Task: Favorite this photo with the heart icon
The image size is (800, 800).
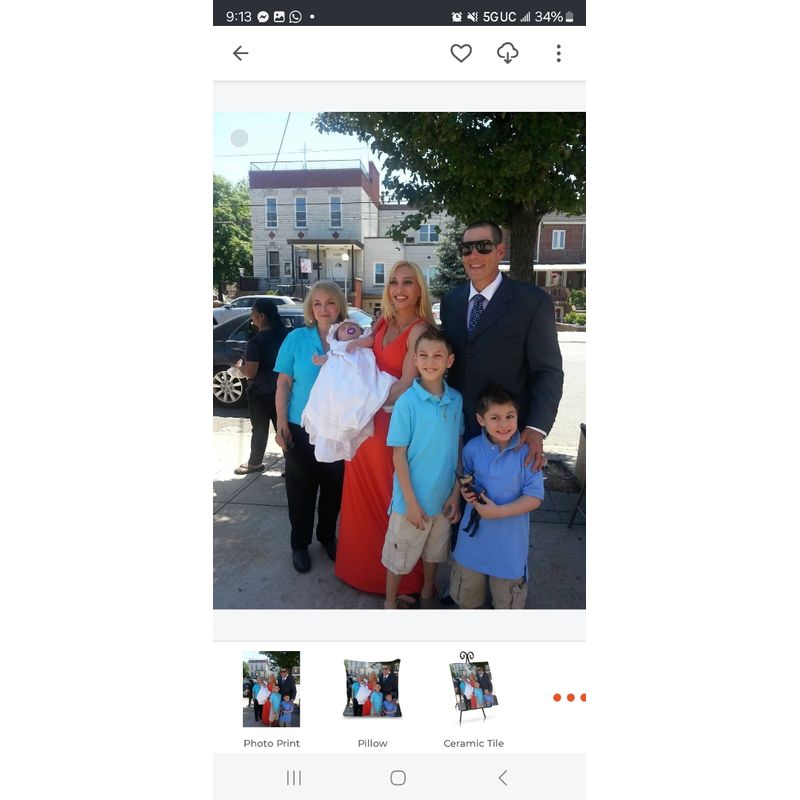Action: coord(461,53)
